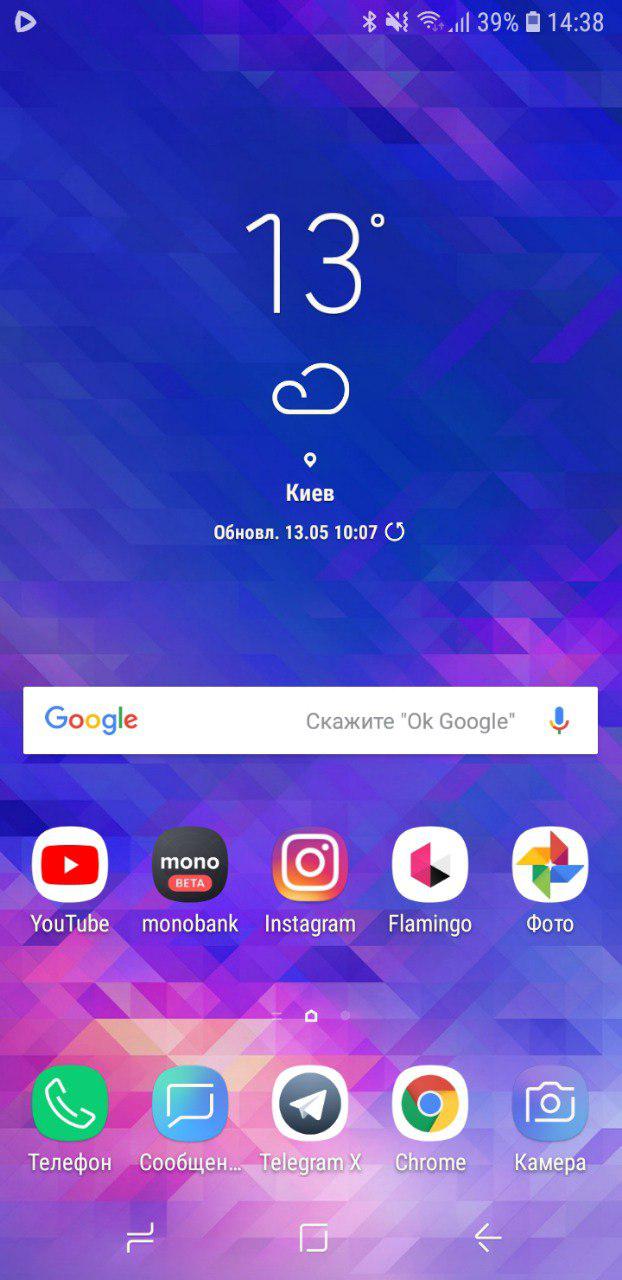Open the Киев weather widget details
The width and height of the screenshot is (622, 1280).
tap(310, 493)
